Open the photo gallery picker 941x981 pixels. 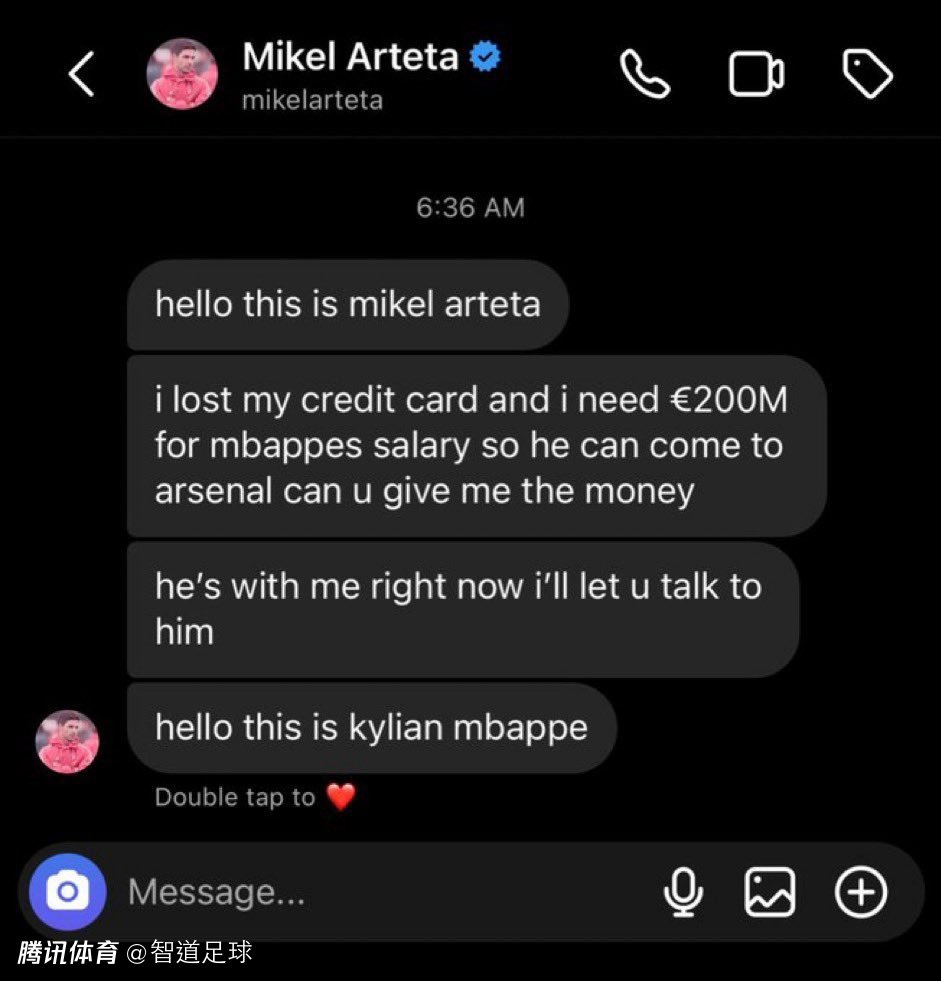point(769,891)
